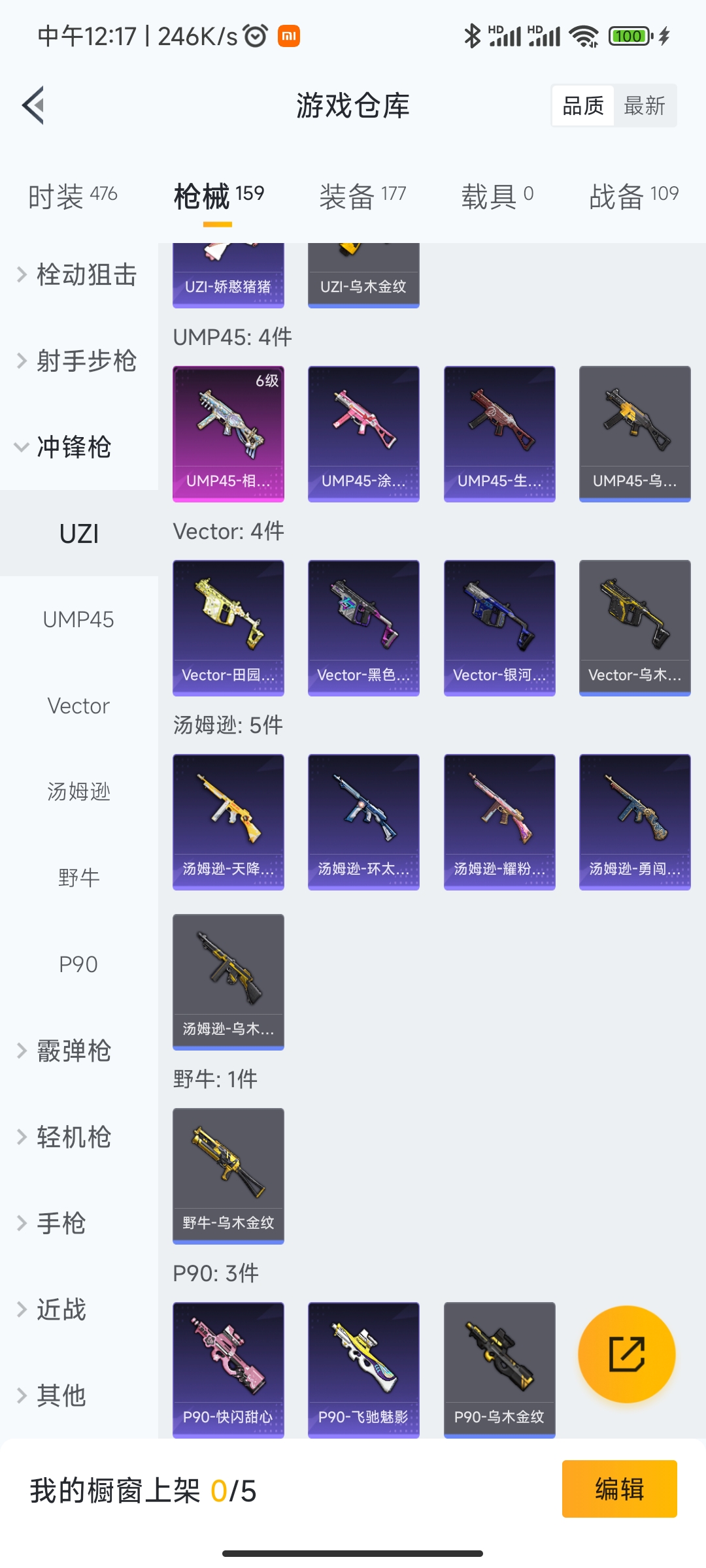
Task: Sort the warehouse by 品质
Action: point(583,105)
